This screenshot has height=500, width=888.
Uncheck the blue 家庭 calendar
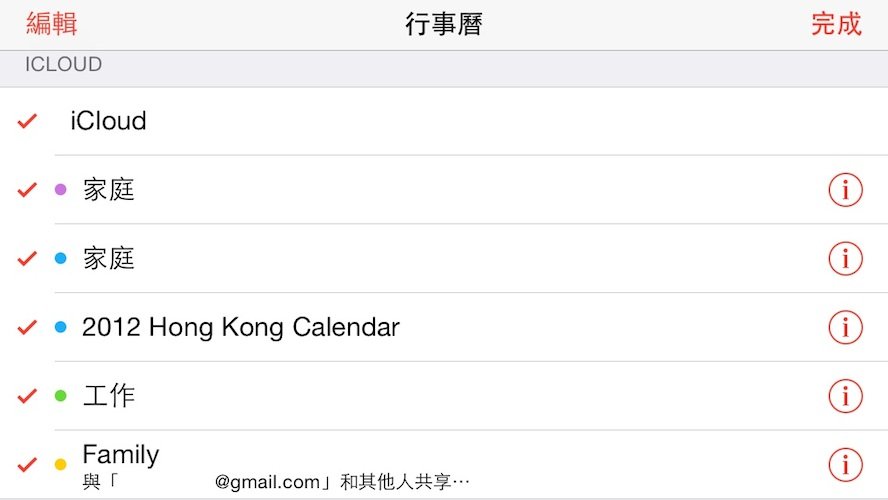(108, 258)
